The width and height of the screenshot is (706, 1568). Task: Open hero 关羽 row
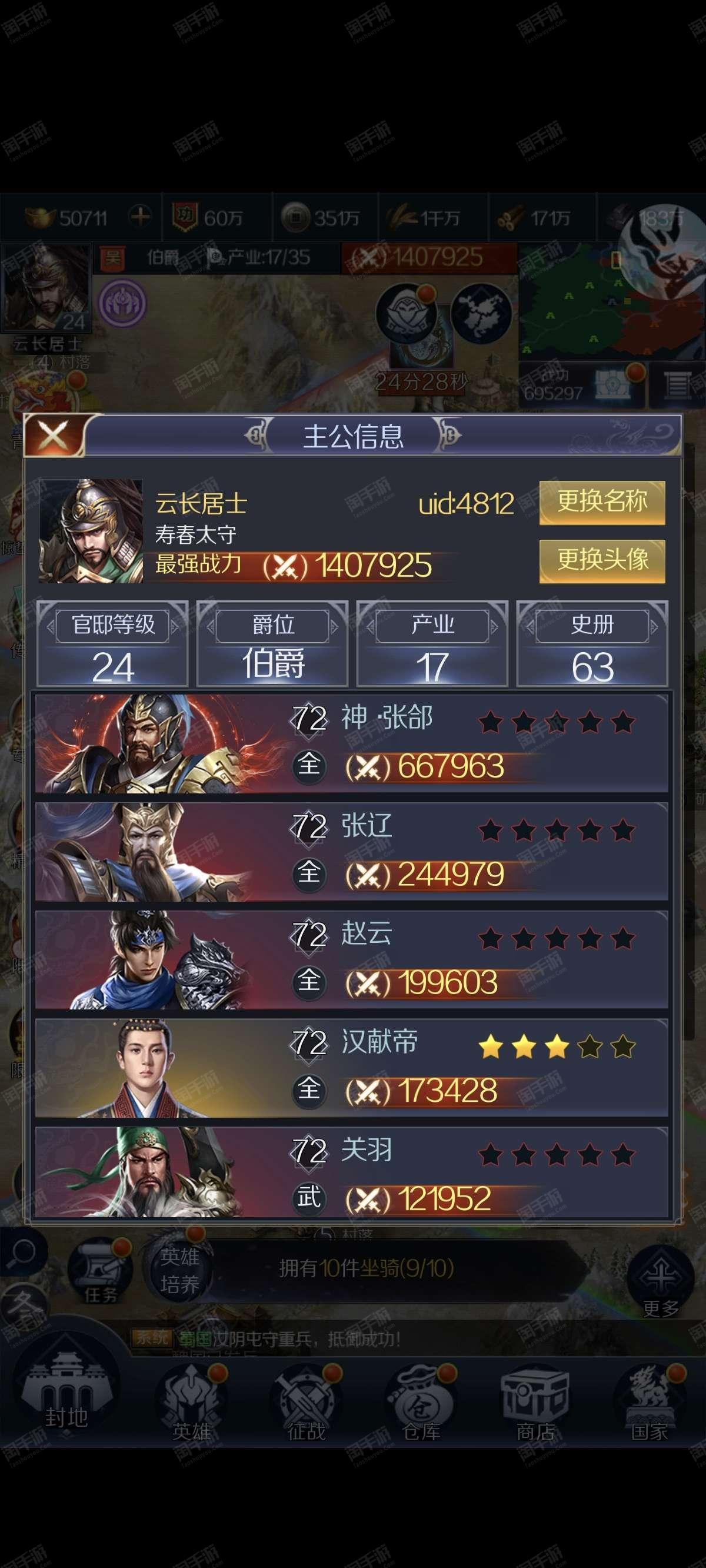tap(351, 1174)
